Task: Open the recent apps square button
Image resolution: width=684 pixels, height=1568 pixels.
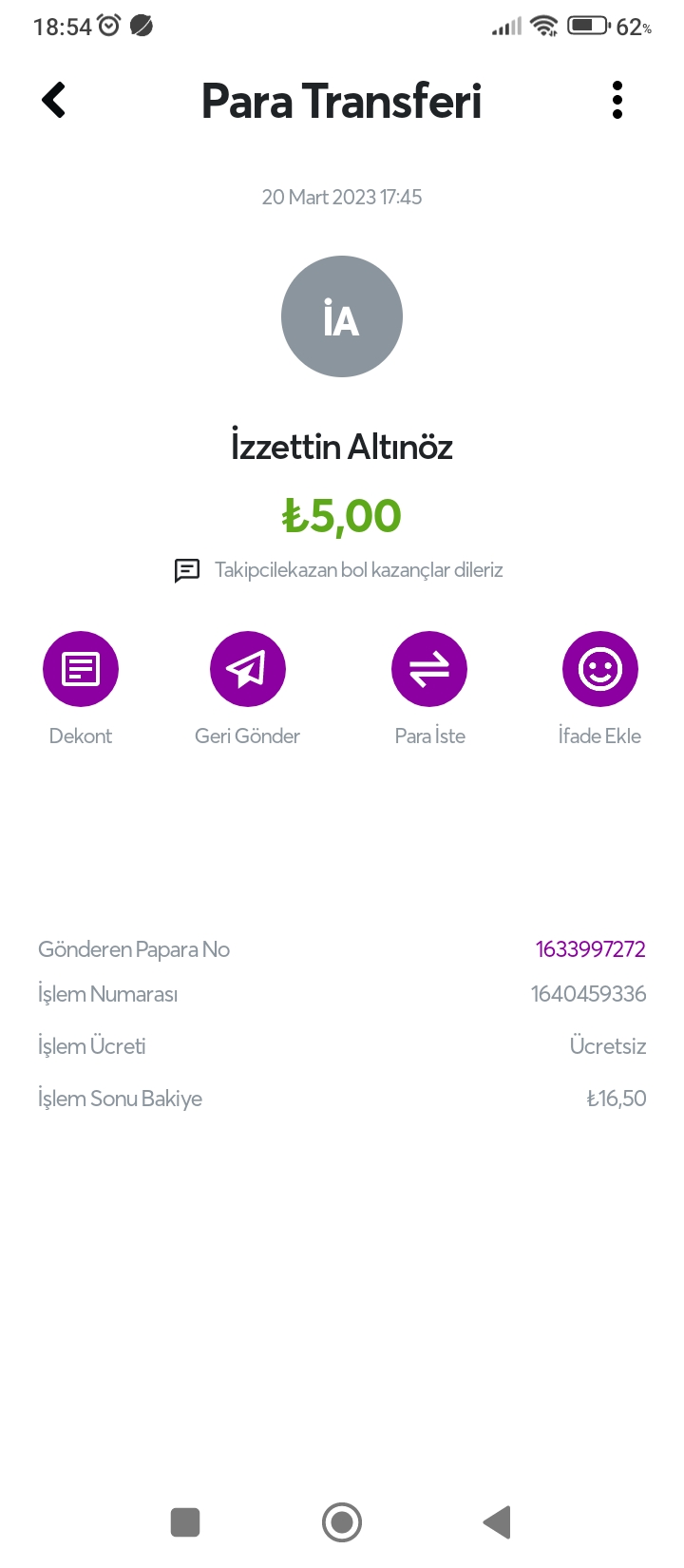Action: [x=185, y=1521]
